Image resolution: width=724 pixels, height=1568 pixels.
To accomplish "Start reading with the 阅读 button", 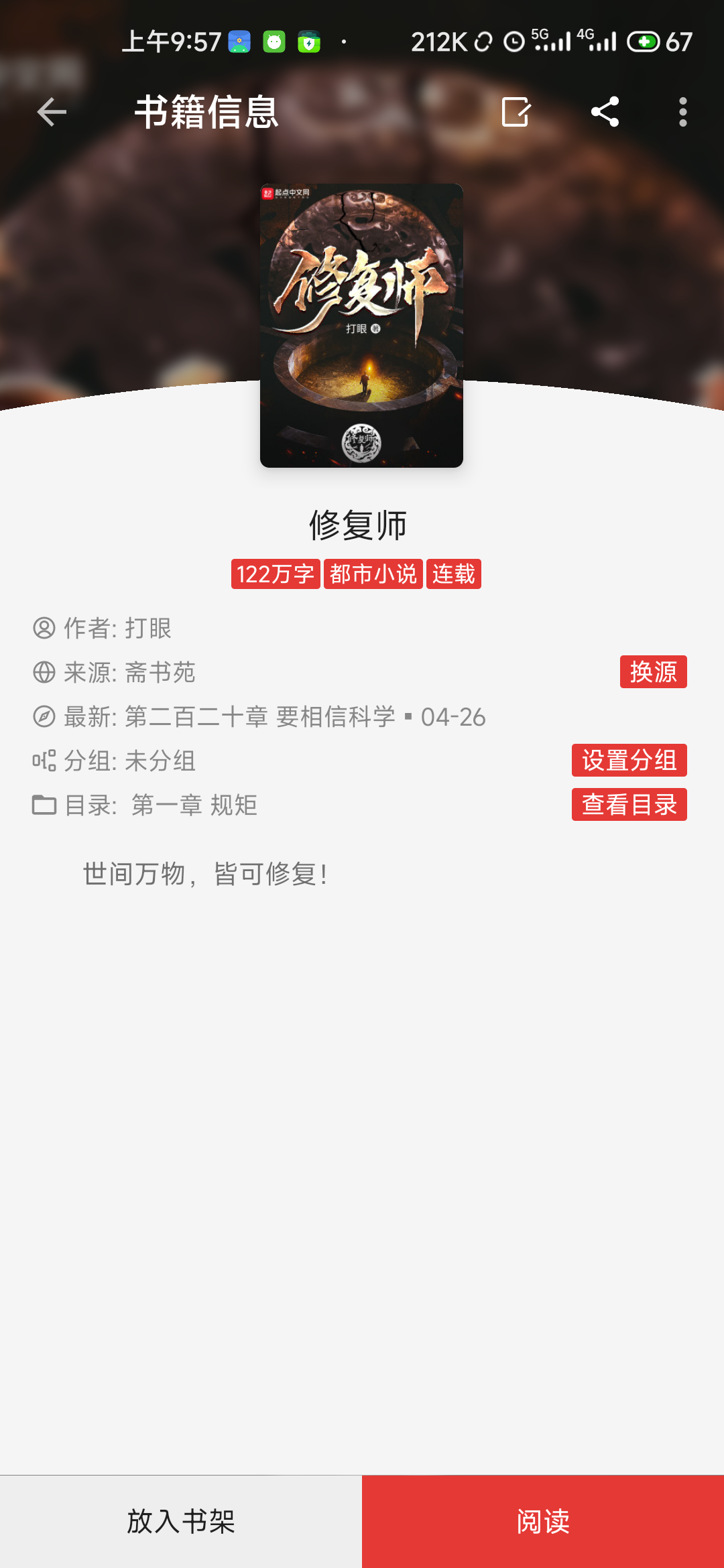I will pos(543,1521).
